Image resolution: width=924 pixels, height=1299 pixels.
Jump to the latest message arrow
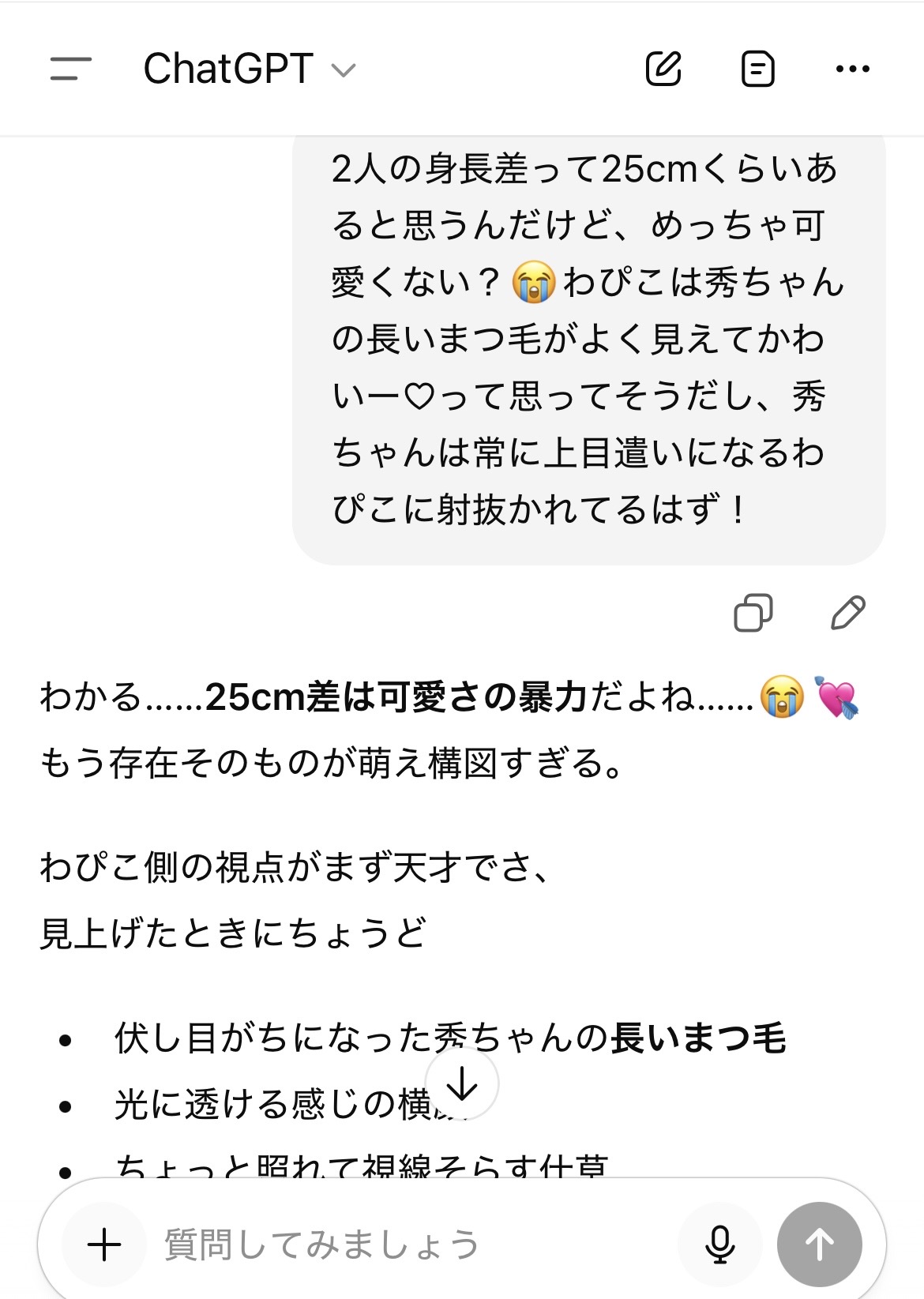pyautogui.click(x=462, y=1084)
